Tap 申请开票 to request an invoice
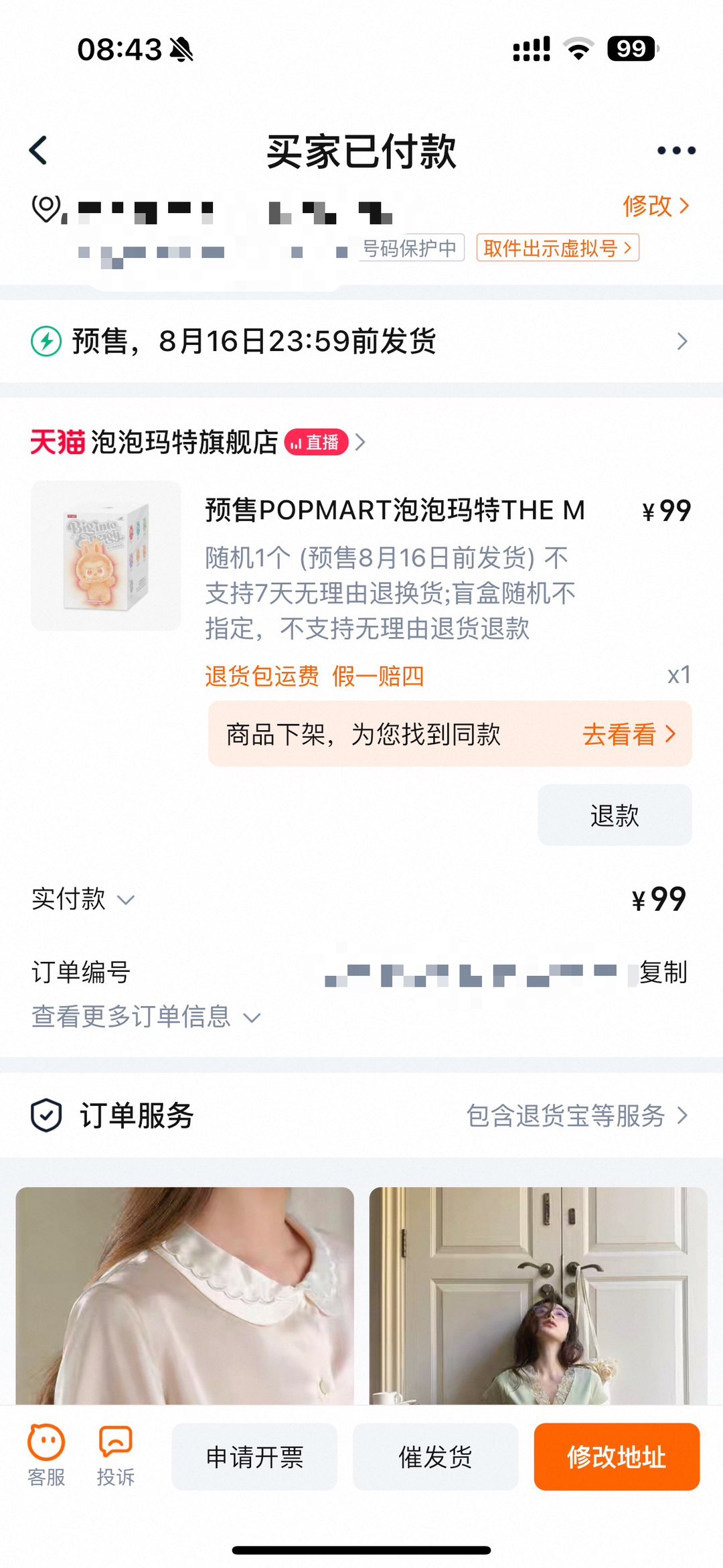723x1568 pixels. pos(254,1457)
